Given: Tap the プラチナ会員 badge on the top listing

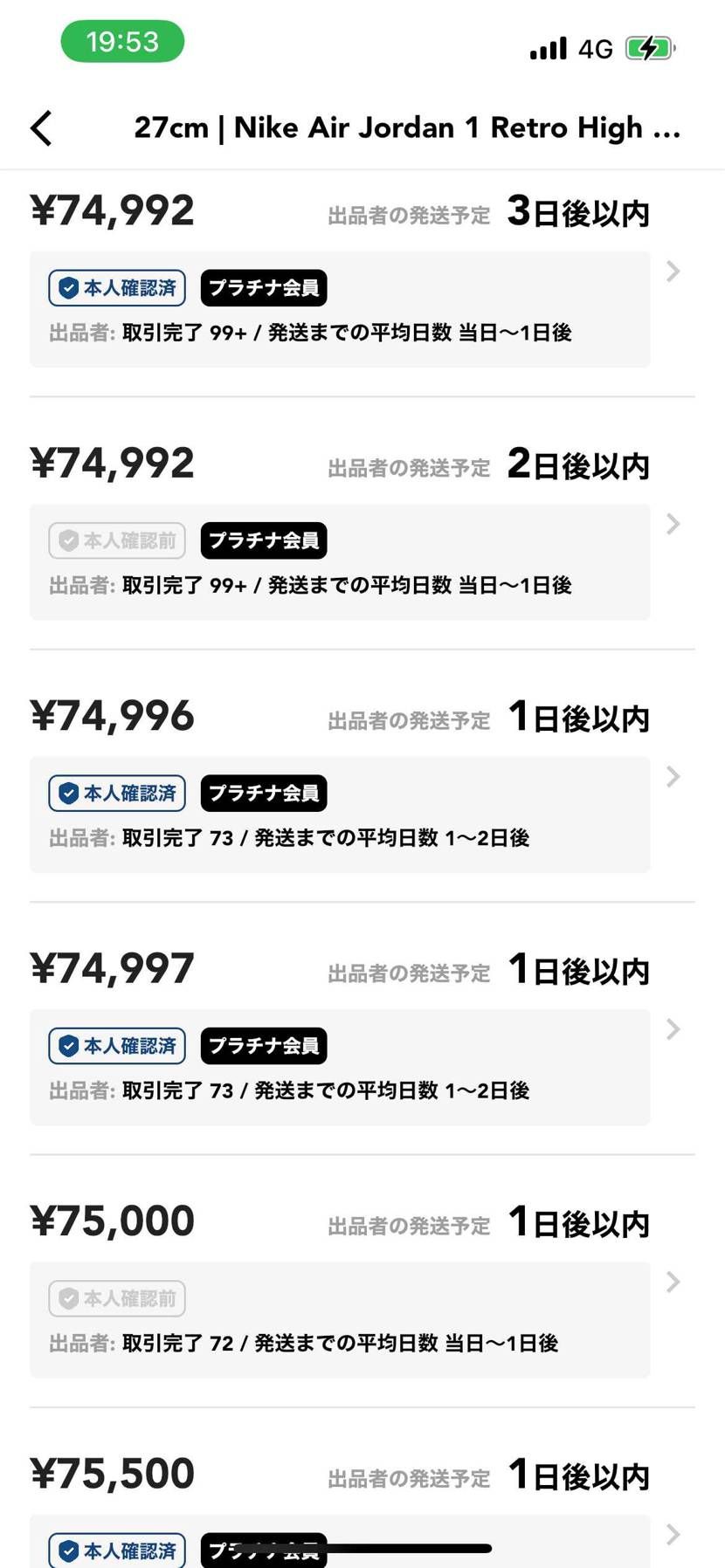Looking at the screenshot, I should 263,287.
